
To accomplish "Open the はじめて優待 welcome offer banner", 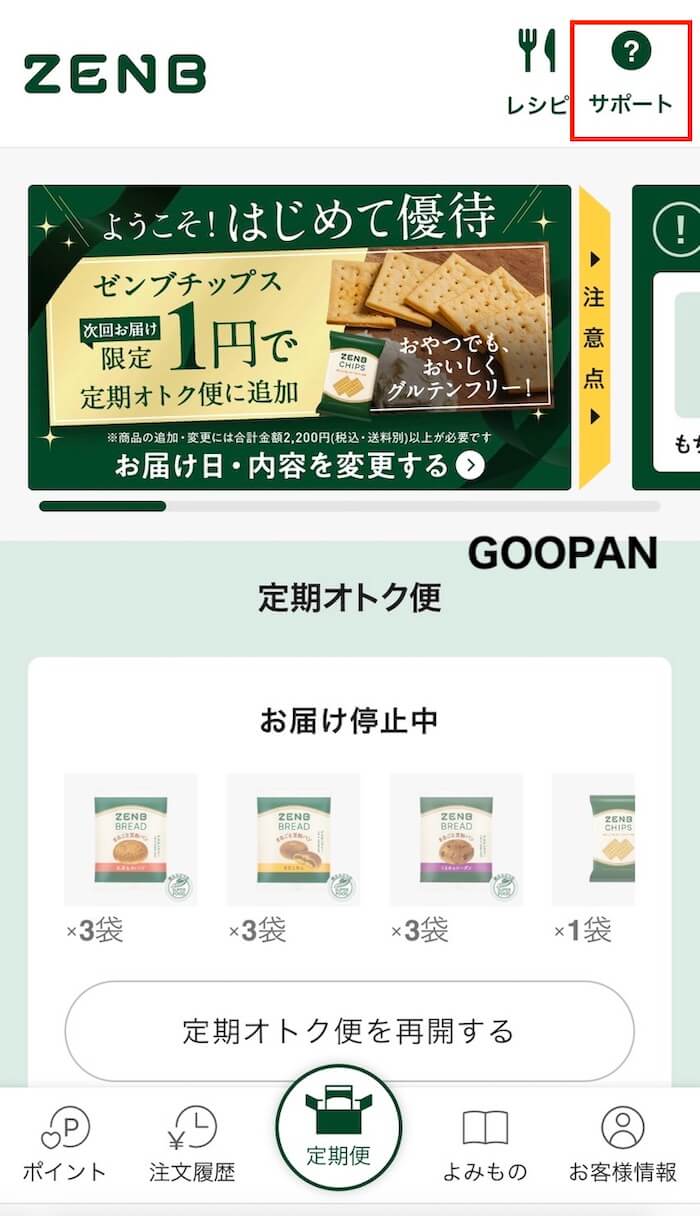I will pyautogui.click(x=300, y=337).
